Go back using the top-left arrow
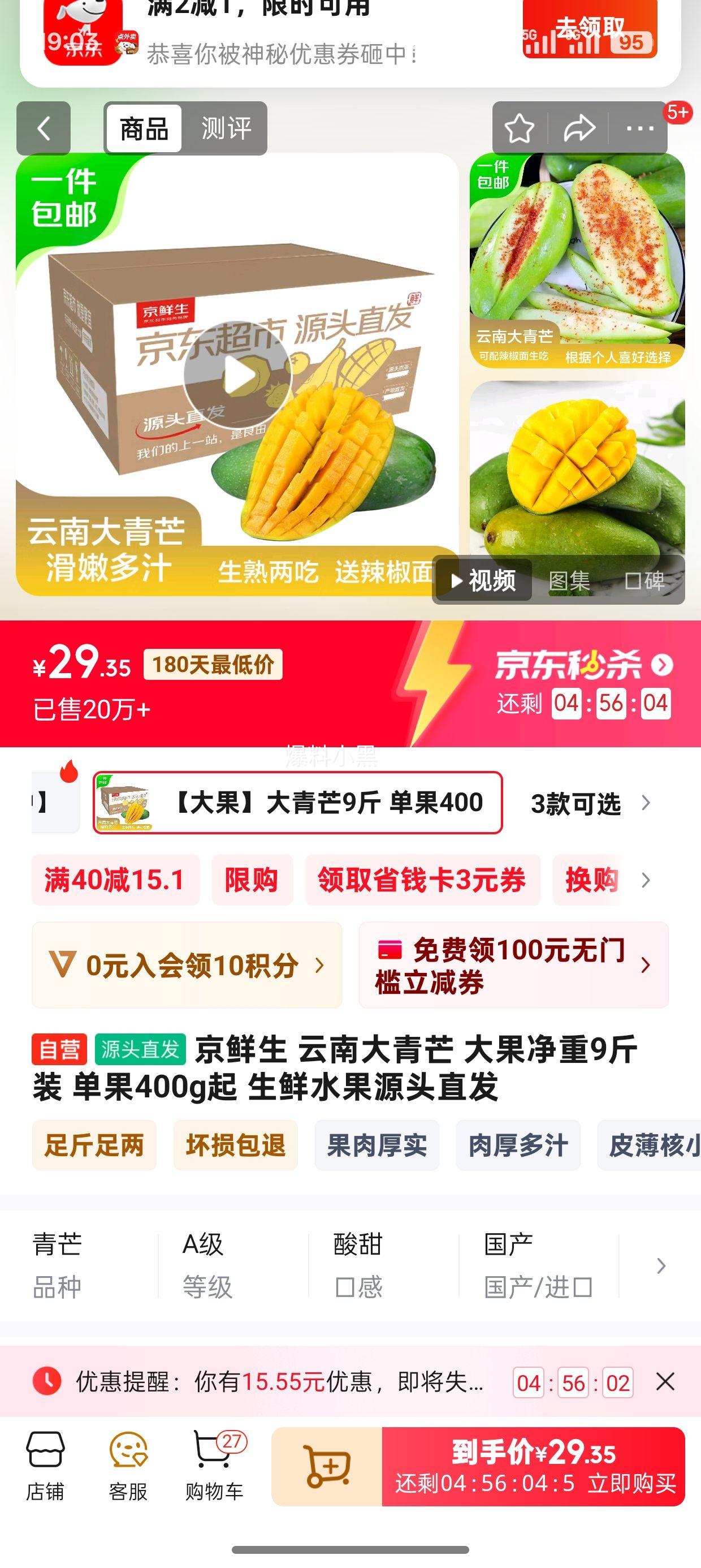Viewport: 701px width, 1568px height. pos(43,128)
